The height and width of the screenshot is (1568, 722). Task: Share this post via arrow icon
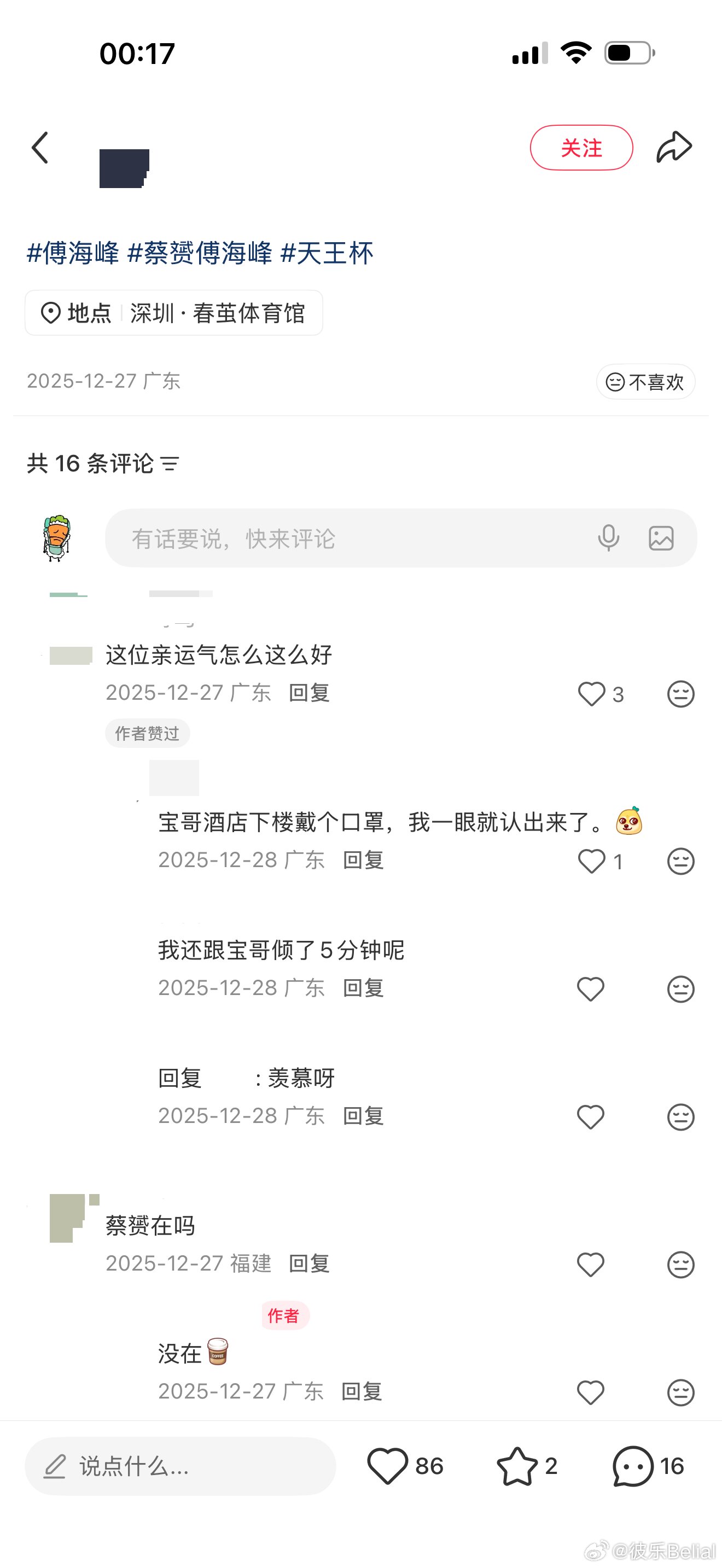point(674,147)
